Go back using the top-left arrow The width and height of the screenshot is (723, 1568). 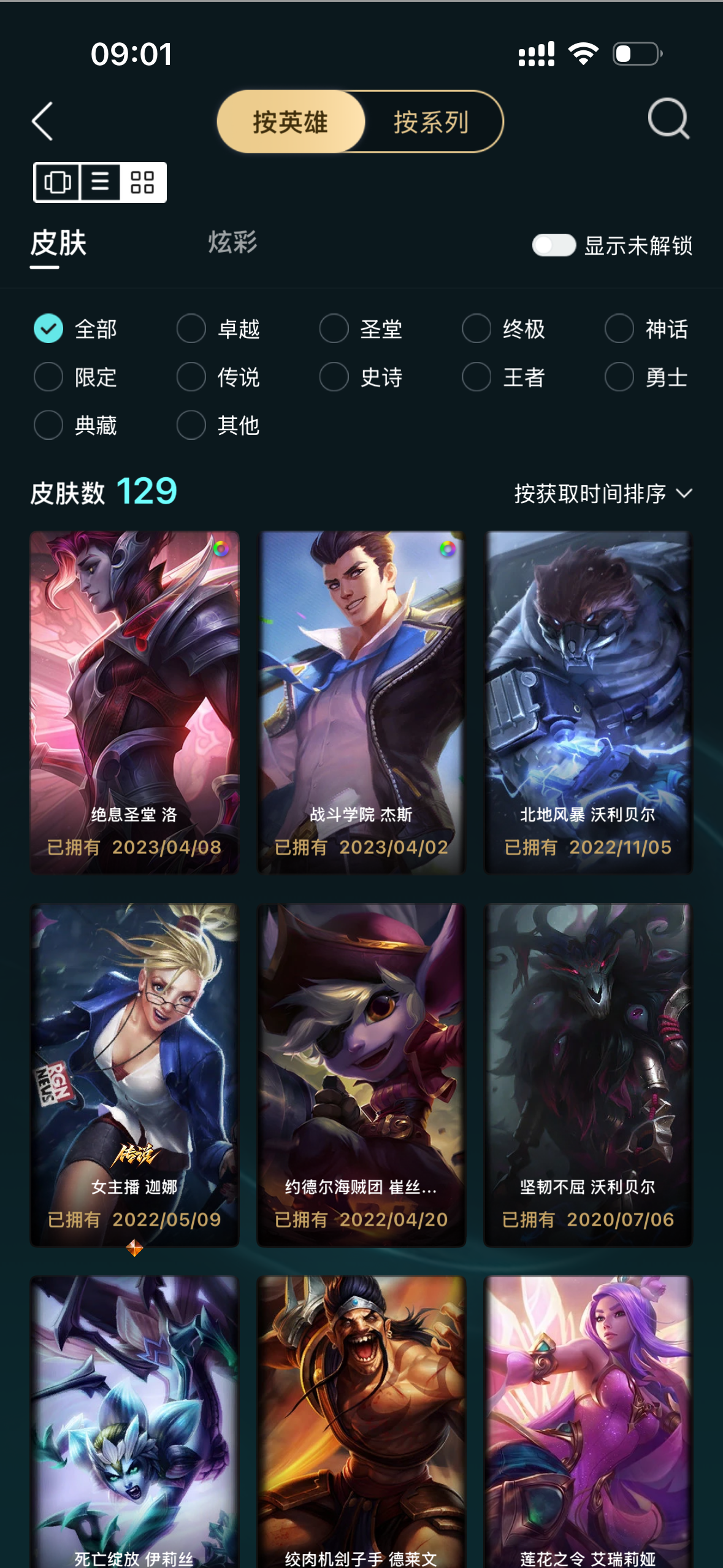[x=42, y=121]
